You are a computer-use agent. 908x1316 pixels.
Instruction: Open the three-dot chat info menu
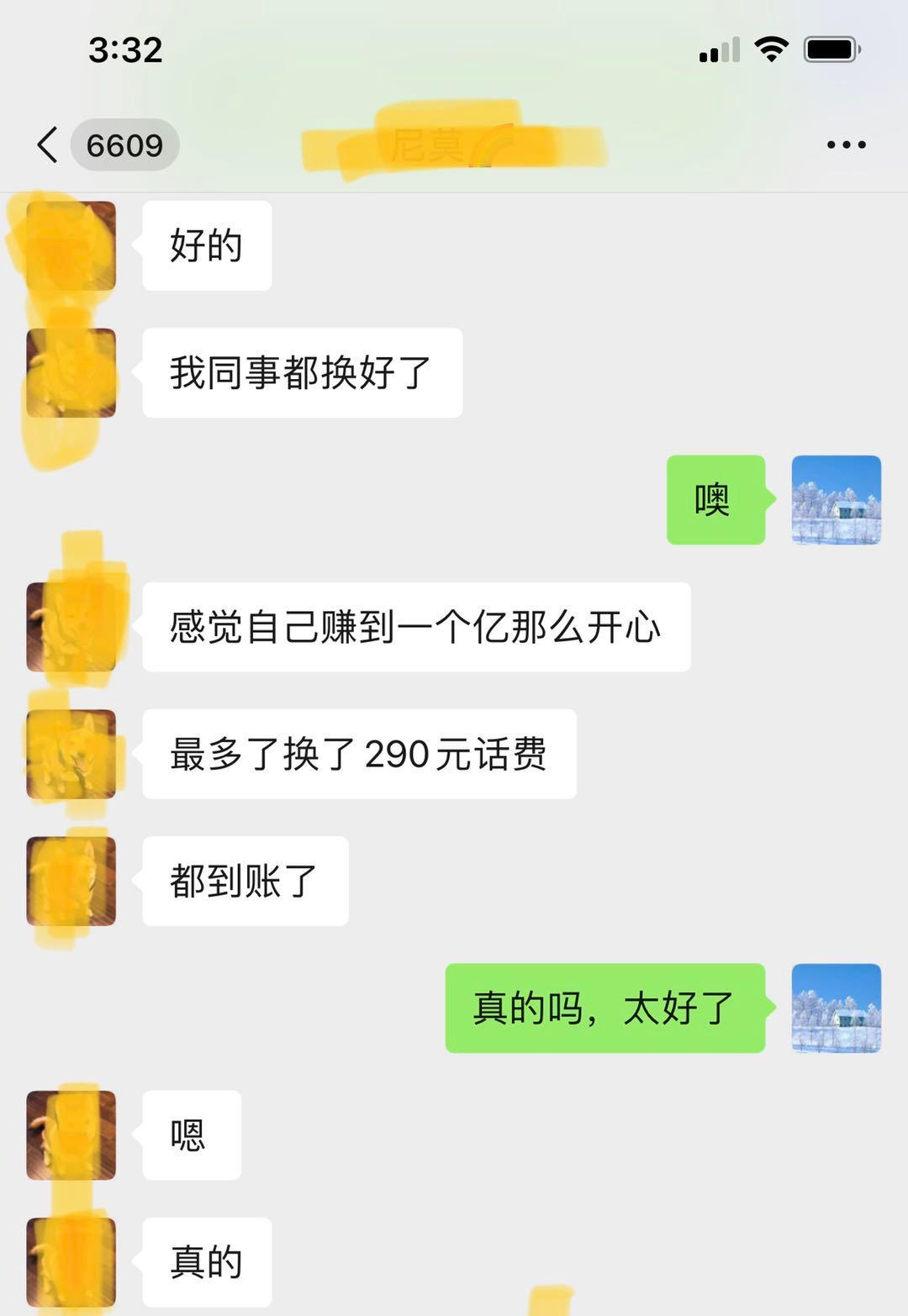[846, 145]
